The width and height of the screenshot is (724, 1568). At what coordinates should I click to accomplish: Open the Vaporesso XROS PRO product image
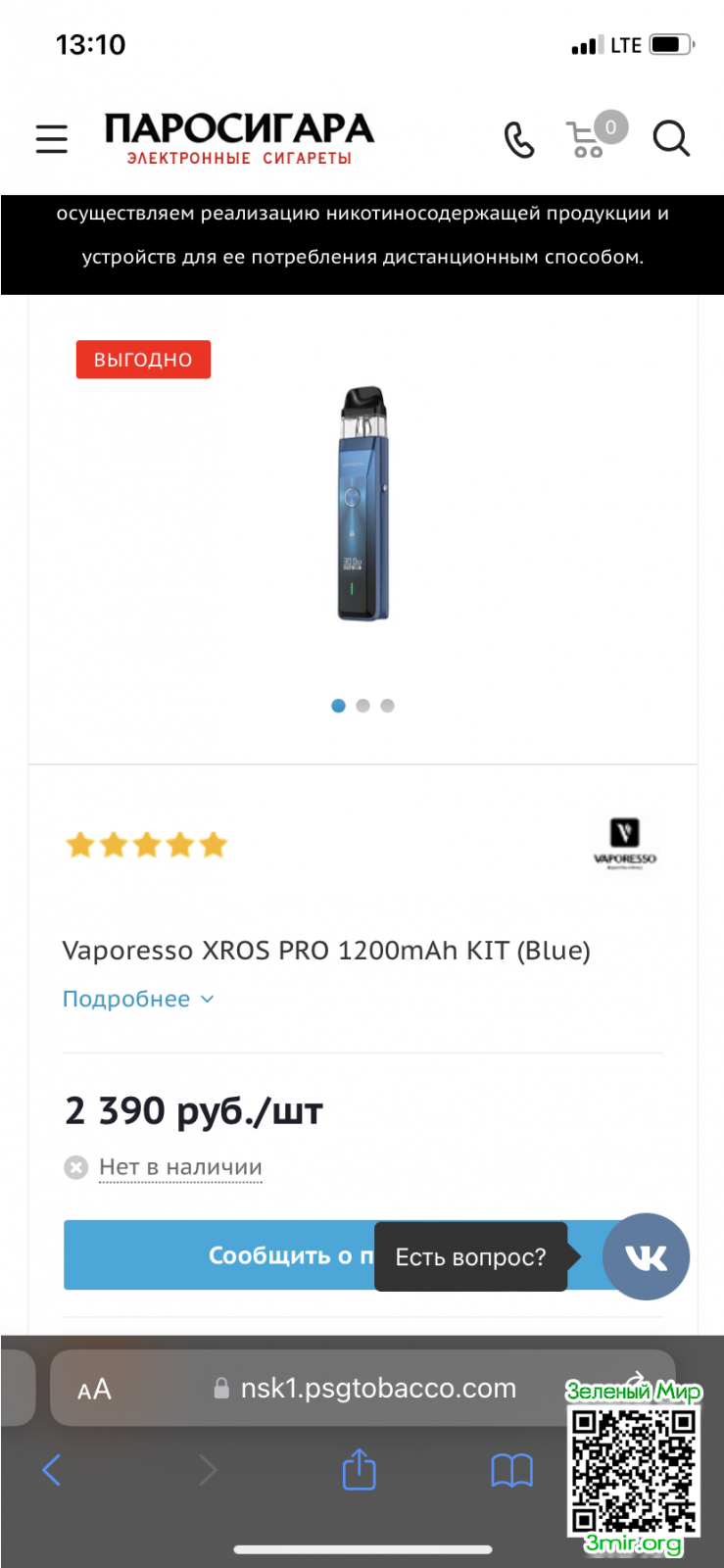[362, 504]
